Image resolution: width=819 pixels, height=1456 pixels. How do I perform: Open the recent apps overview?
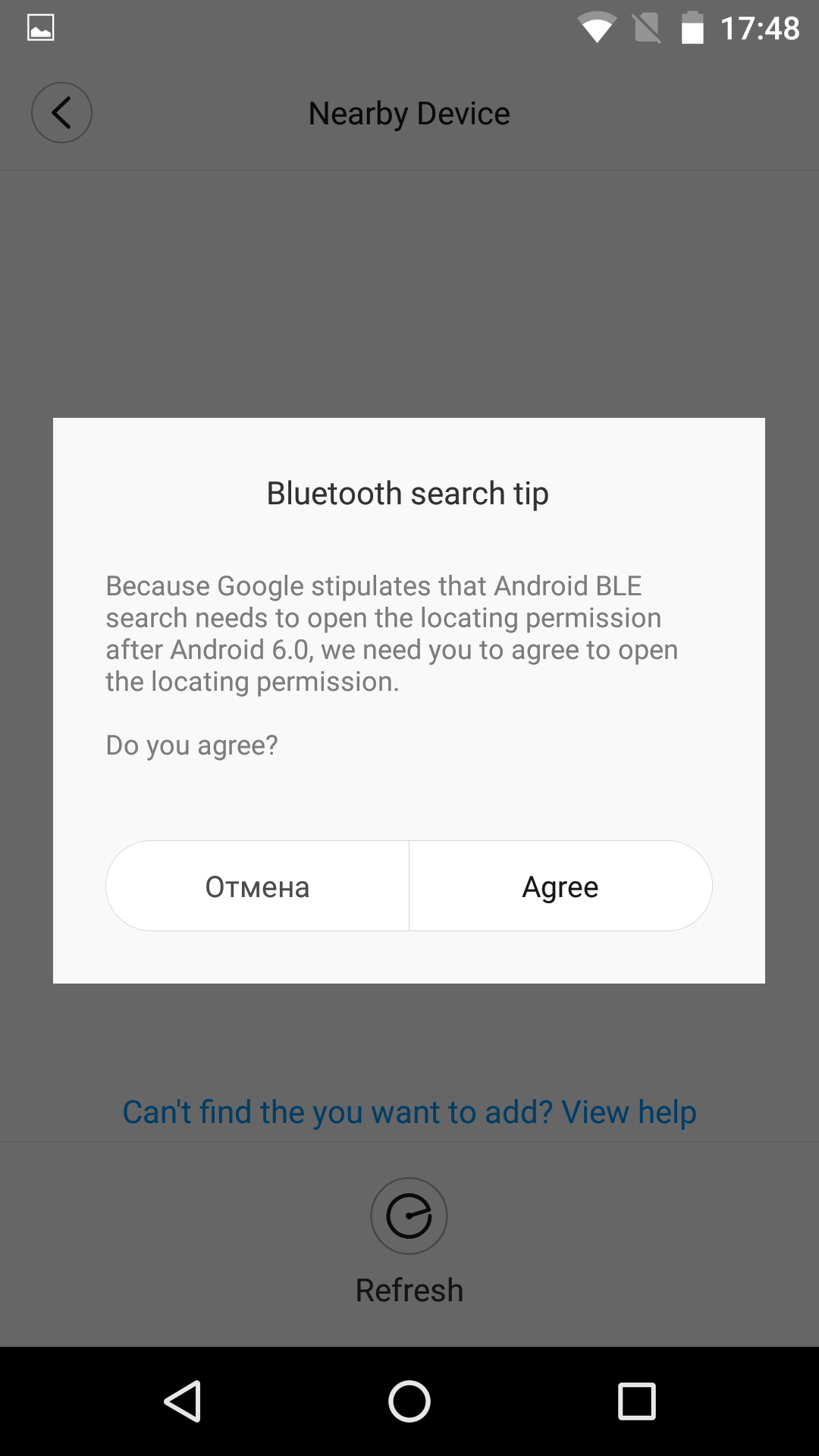[x=636, y=1401]
